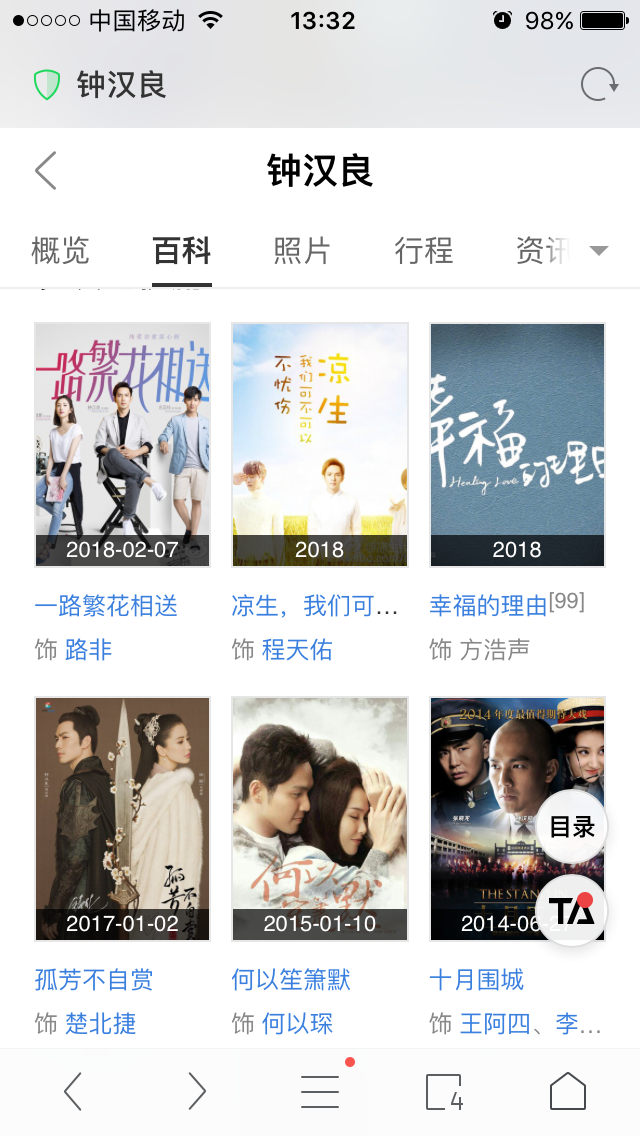Open the 一路繁花相送 poster
The height and width of the screenshot is (1136, 640).
(x=122, y=445)
